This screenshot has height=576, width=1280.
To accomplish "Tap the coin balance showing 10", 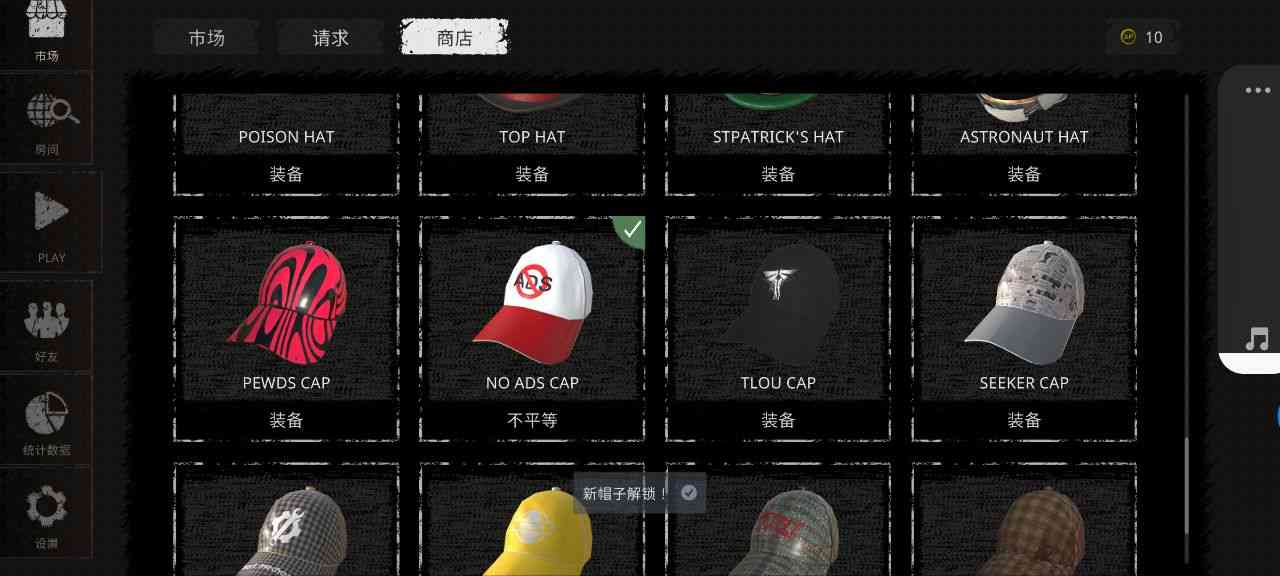I will (1142, 37).
